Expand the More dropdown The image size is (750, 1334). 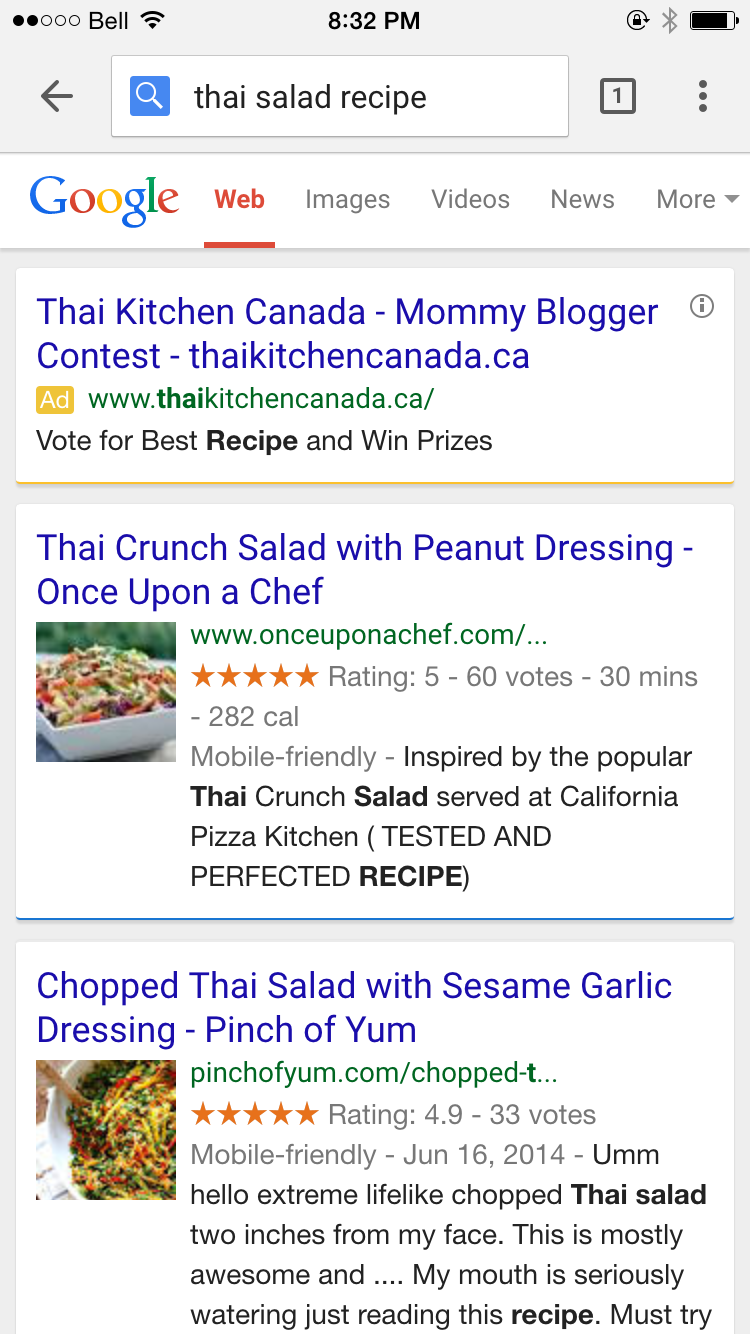(696, 199)
